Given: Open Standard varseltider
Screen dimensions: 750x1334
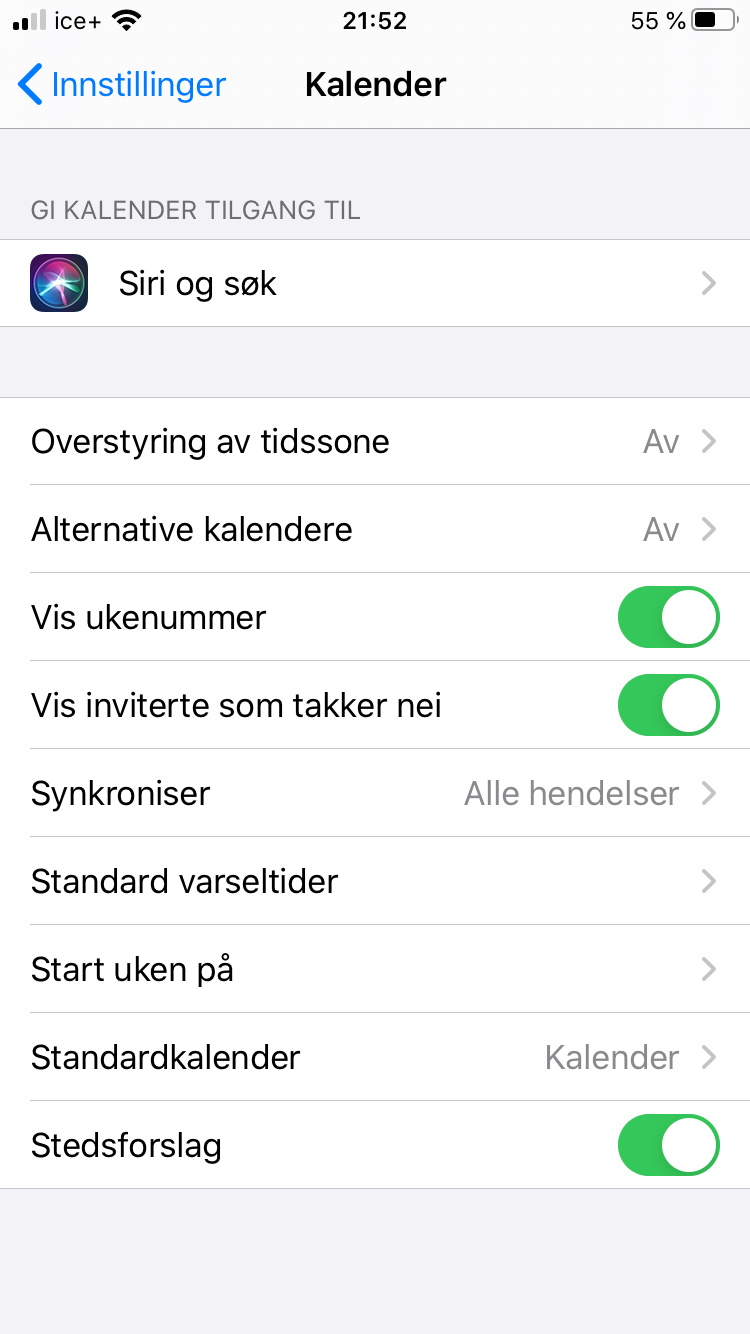Looking at the screenshot, I should (x=375, y=881).
